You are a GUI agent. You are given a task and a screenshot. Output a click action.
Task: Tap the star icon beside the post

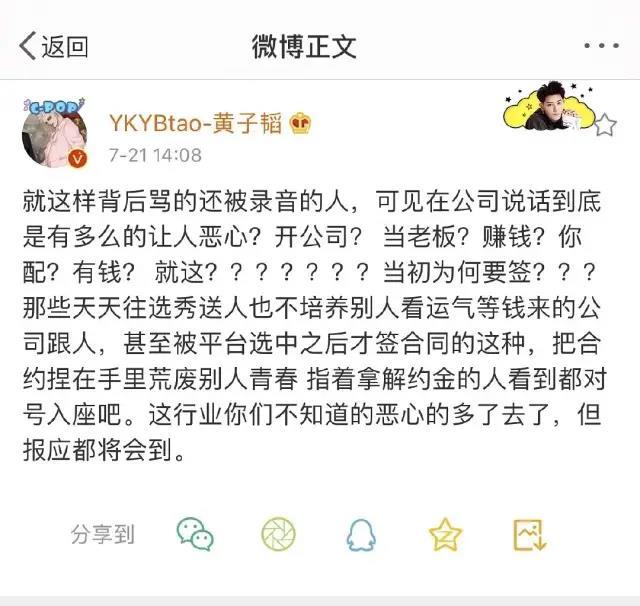click(x=605, y=125)
